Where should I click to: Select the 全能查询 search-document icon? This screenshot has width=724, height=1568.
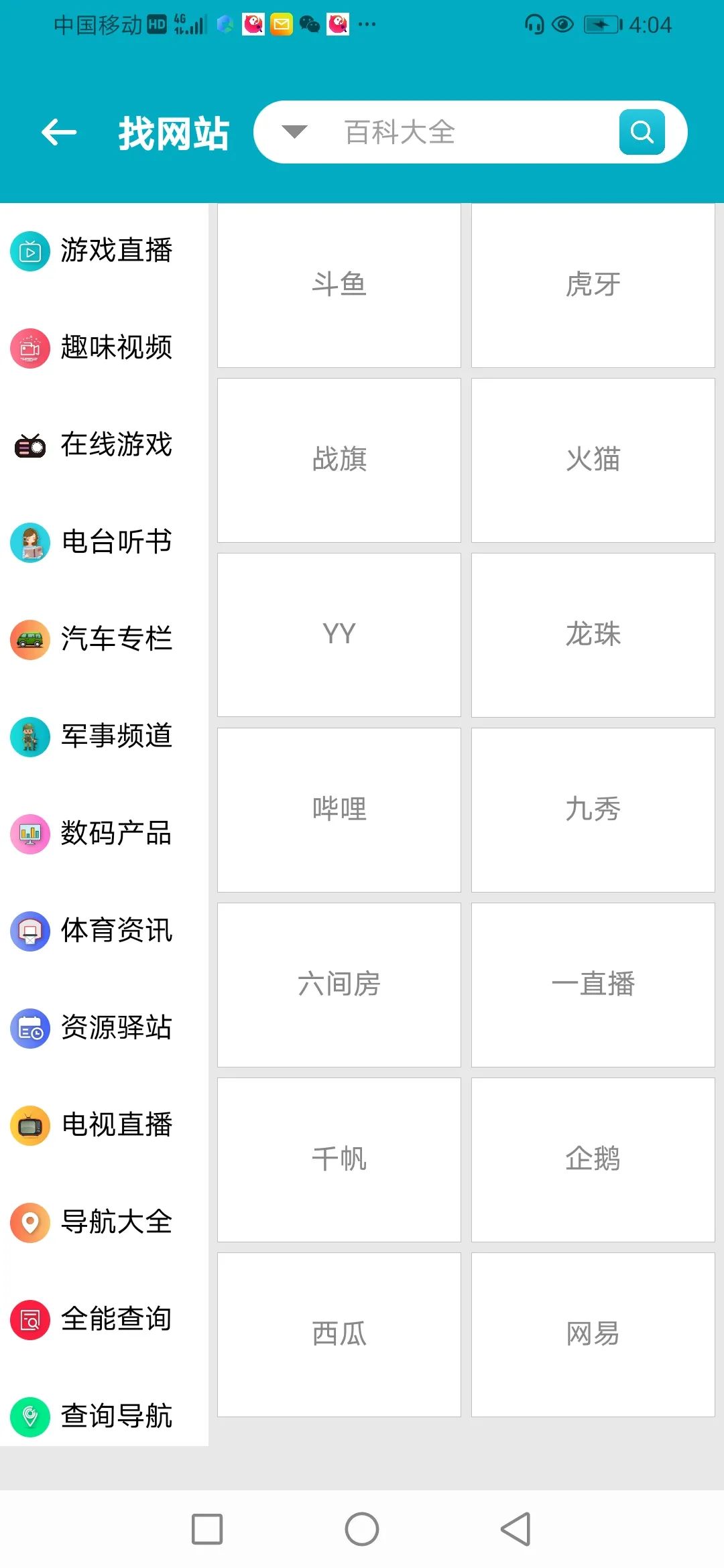(x=29, y=1318)
